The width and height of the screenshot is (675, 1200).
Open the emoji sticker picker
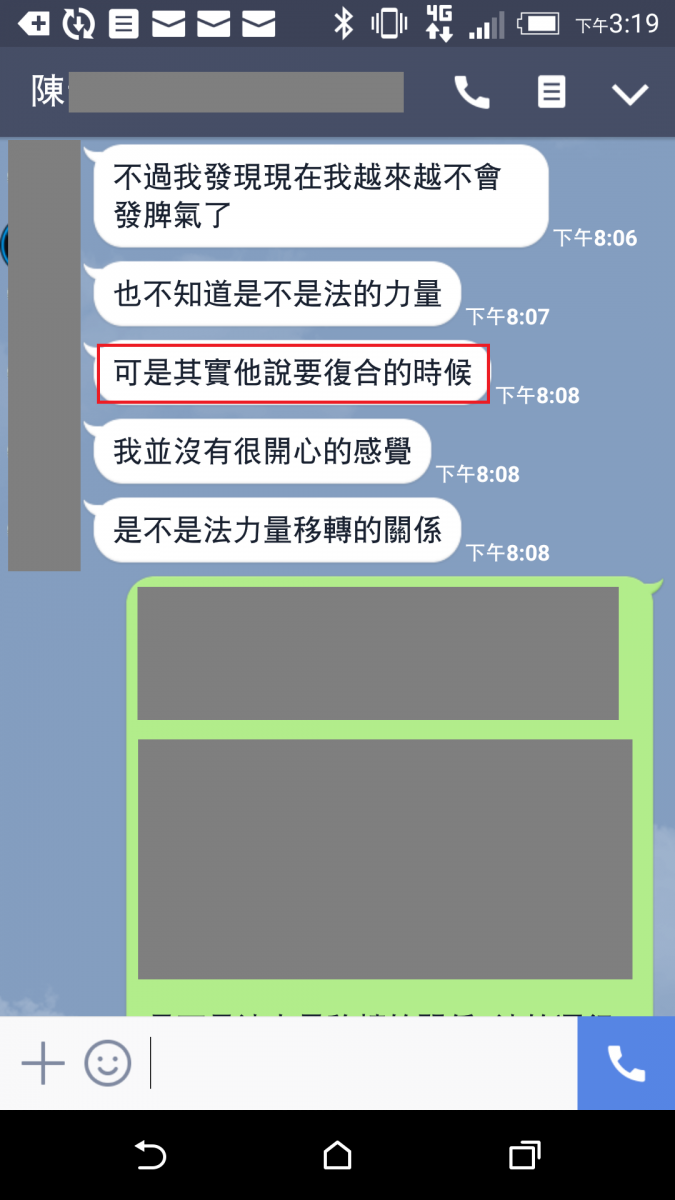pos(108,1063)
